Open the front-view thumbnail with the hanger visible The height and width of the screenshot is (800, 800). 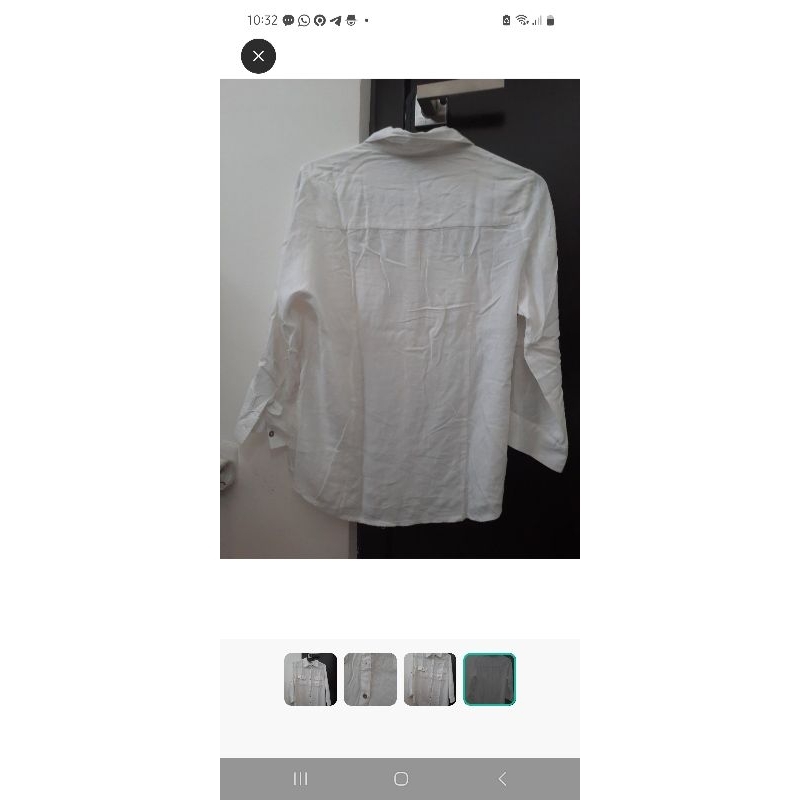(x=310, y=679)
